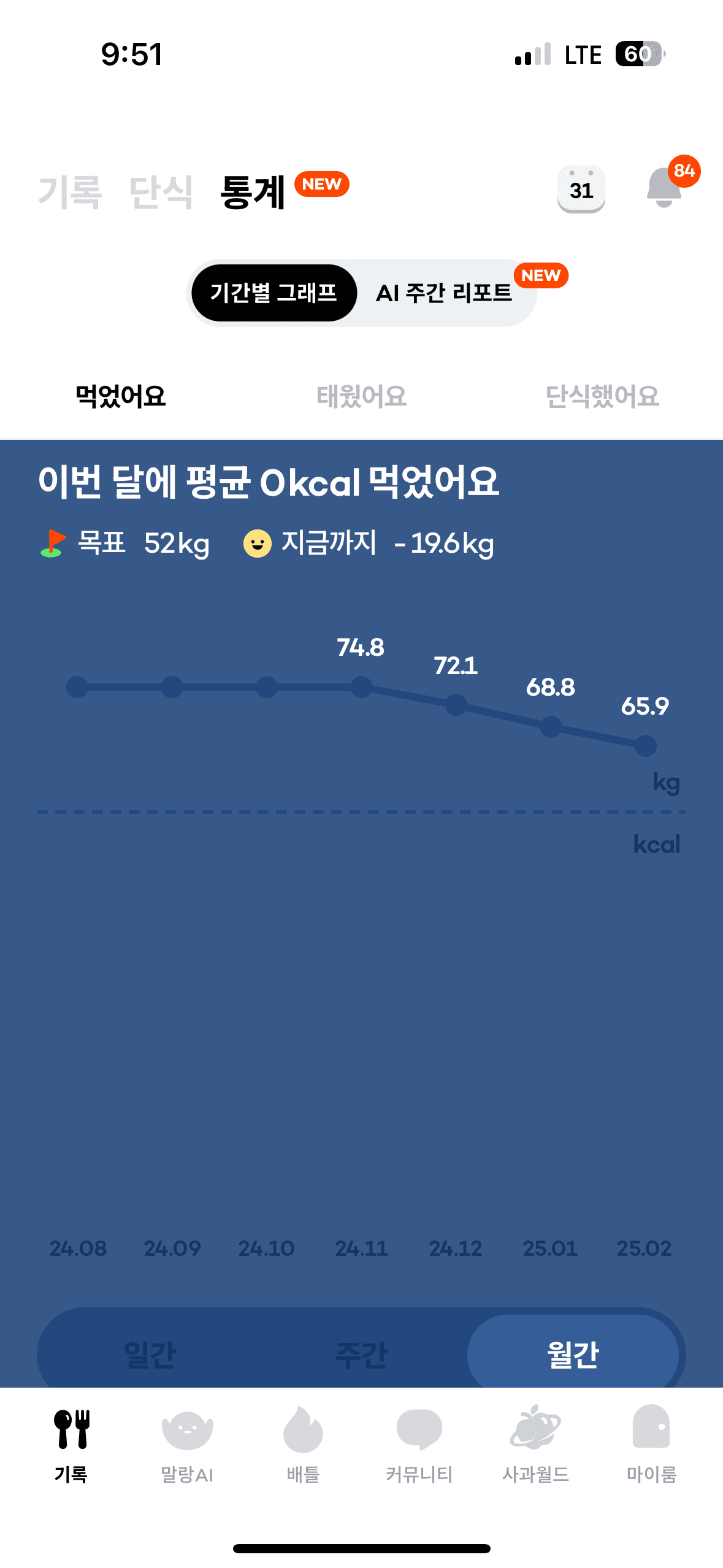Open the AI 주간 리포트 segment
Screen dimensions: 723x1568
click(444, 293)
